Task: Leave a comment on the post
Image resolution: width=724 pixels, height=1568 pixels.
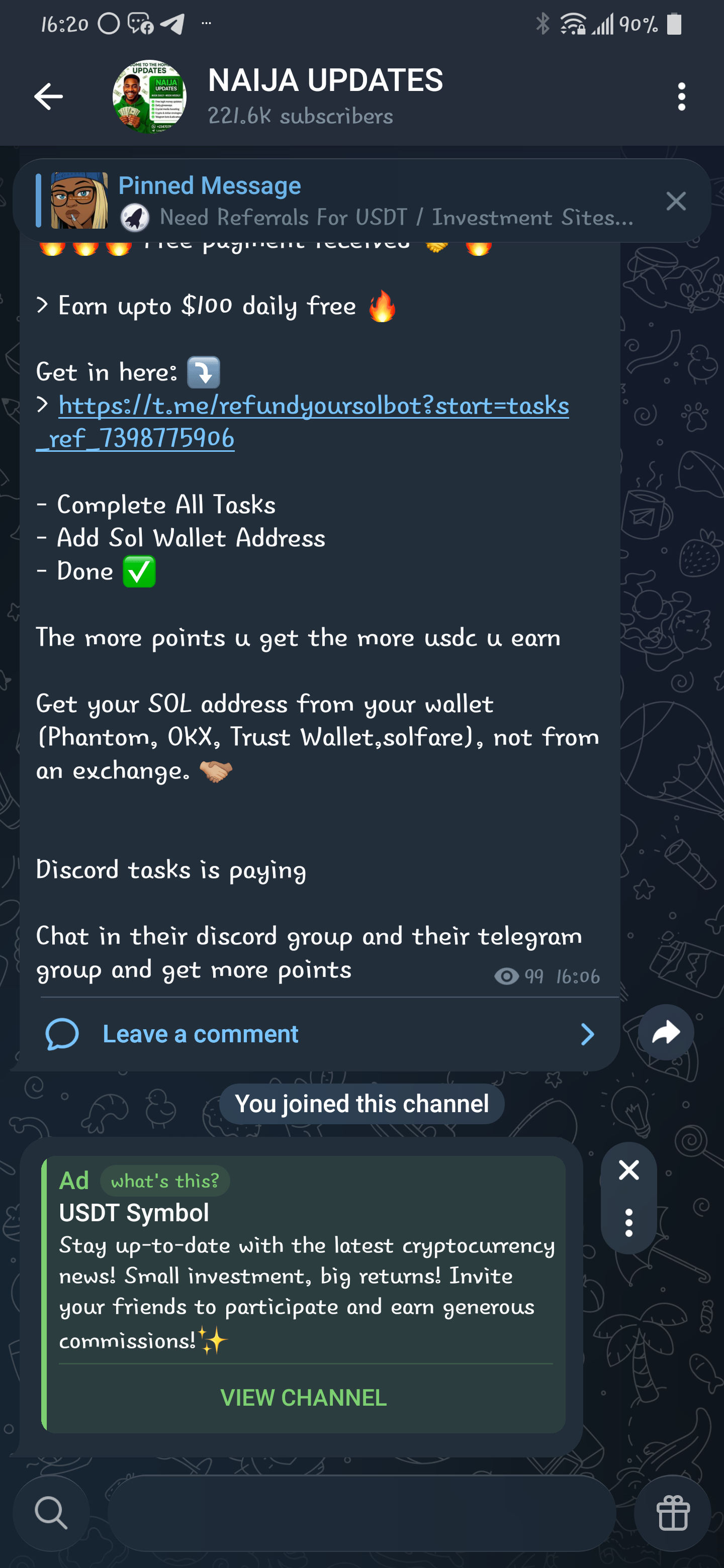Action: (x=200, y=1034)
